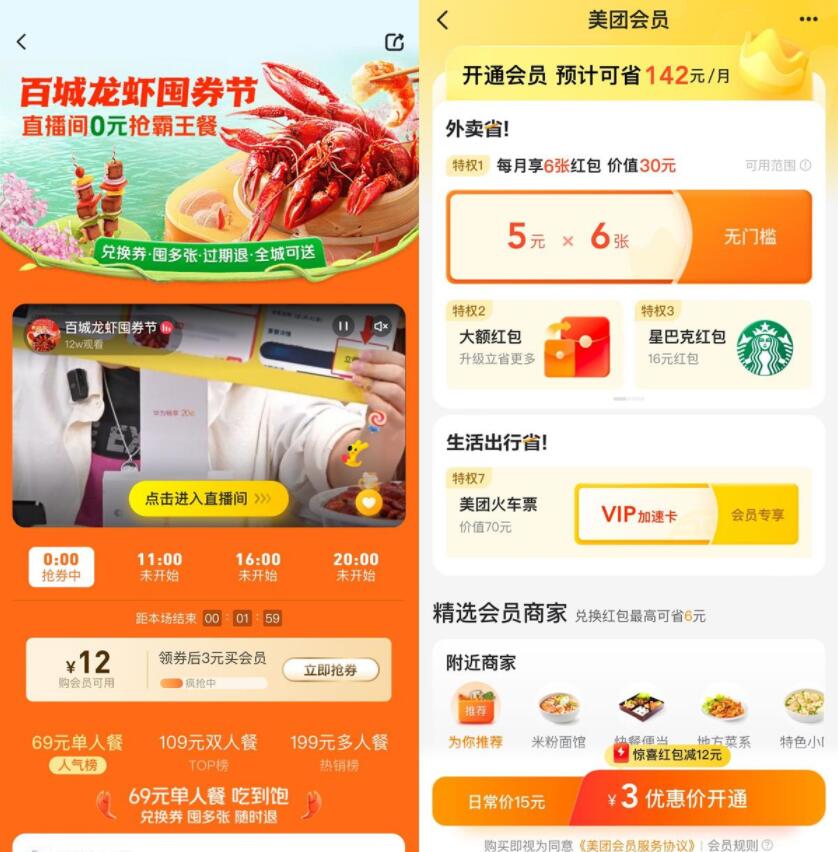Tap 点击进入直播间 to enter the live room
838x852 pixels.
coord(208,498)
